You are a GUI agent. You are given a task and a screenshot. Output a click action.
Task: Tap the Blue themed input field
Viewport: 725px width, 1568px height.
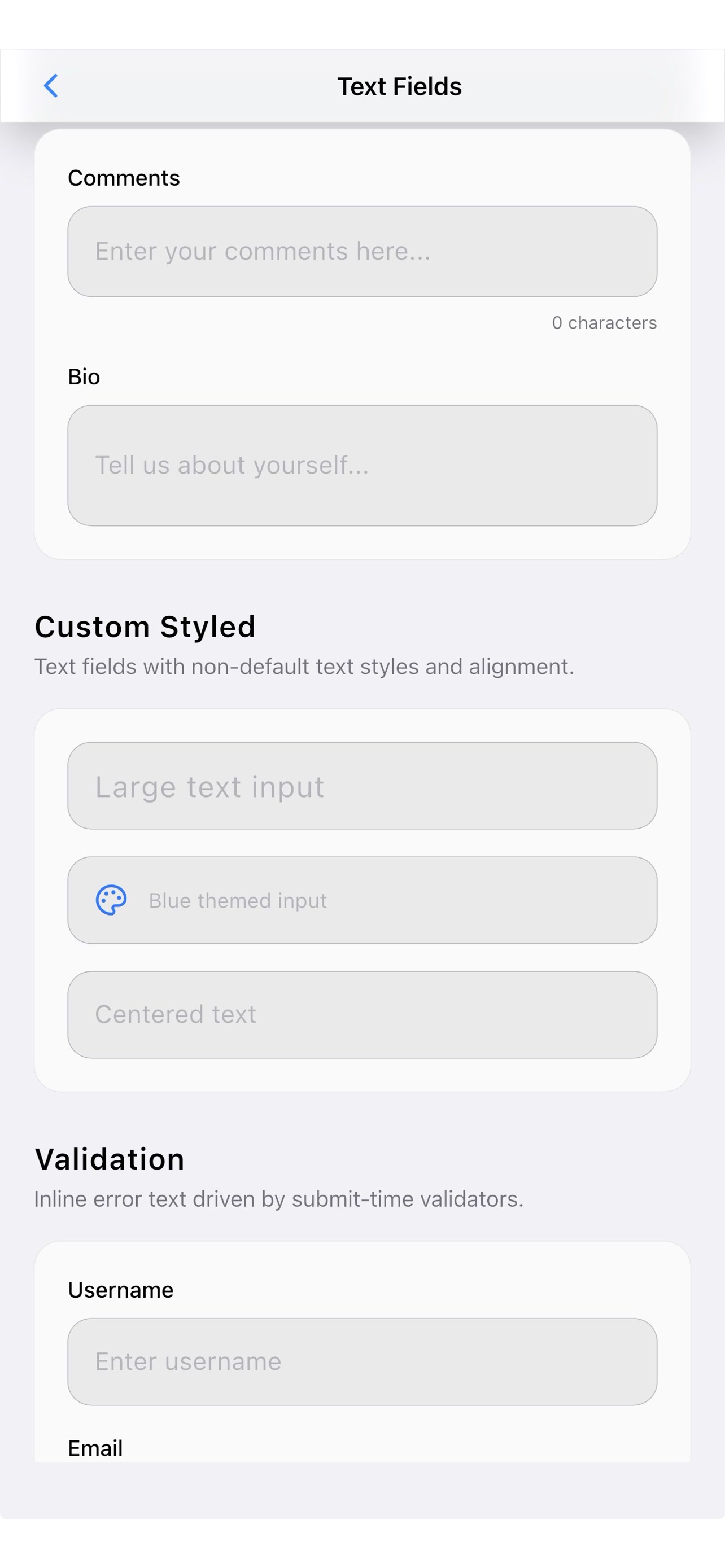point(362,900)
